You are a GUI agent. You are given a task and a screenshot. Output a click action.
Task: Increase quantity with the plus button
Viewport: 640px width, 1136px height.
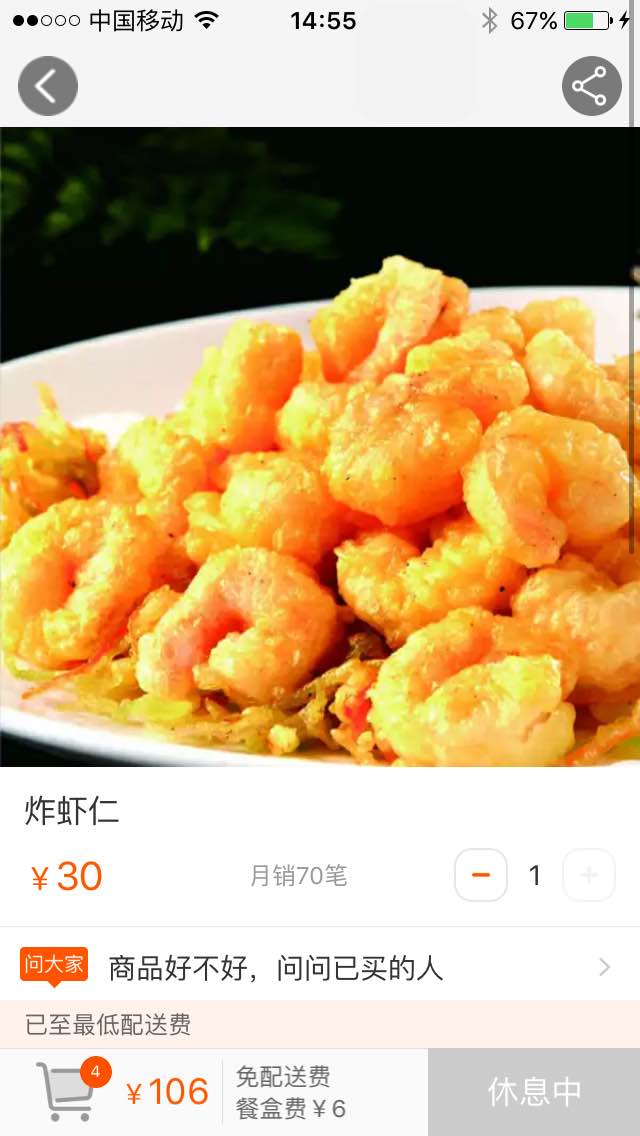pyautogui.click(x=589, y=875)
